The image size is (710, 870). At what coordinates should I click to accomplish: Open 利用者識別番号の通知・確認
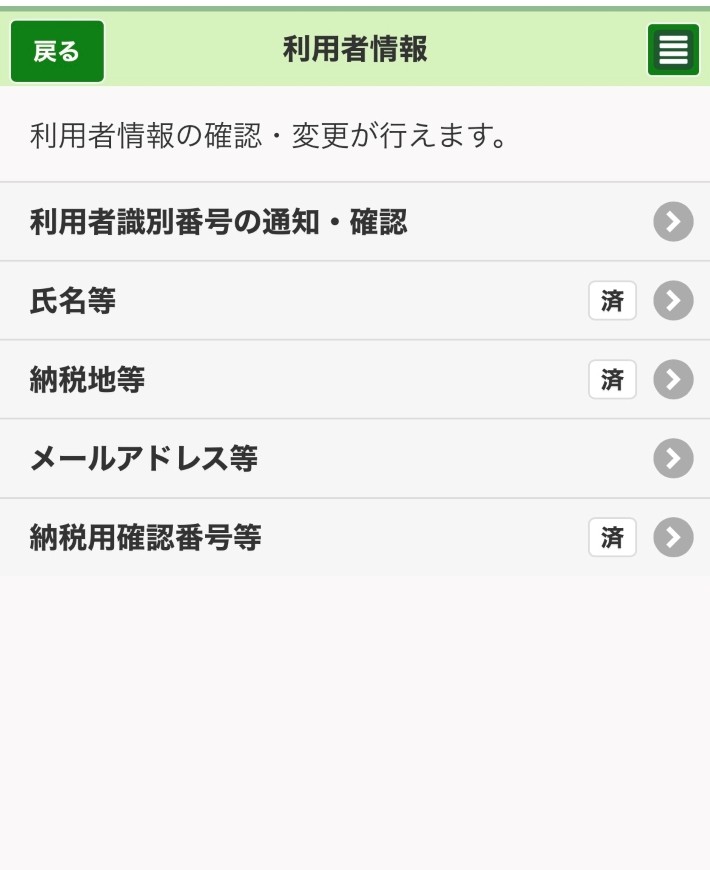(355, 222)
